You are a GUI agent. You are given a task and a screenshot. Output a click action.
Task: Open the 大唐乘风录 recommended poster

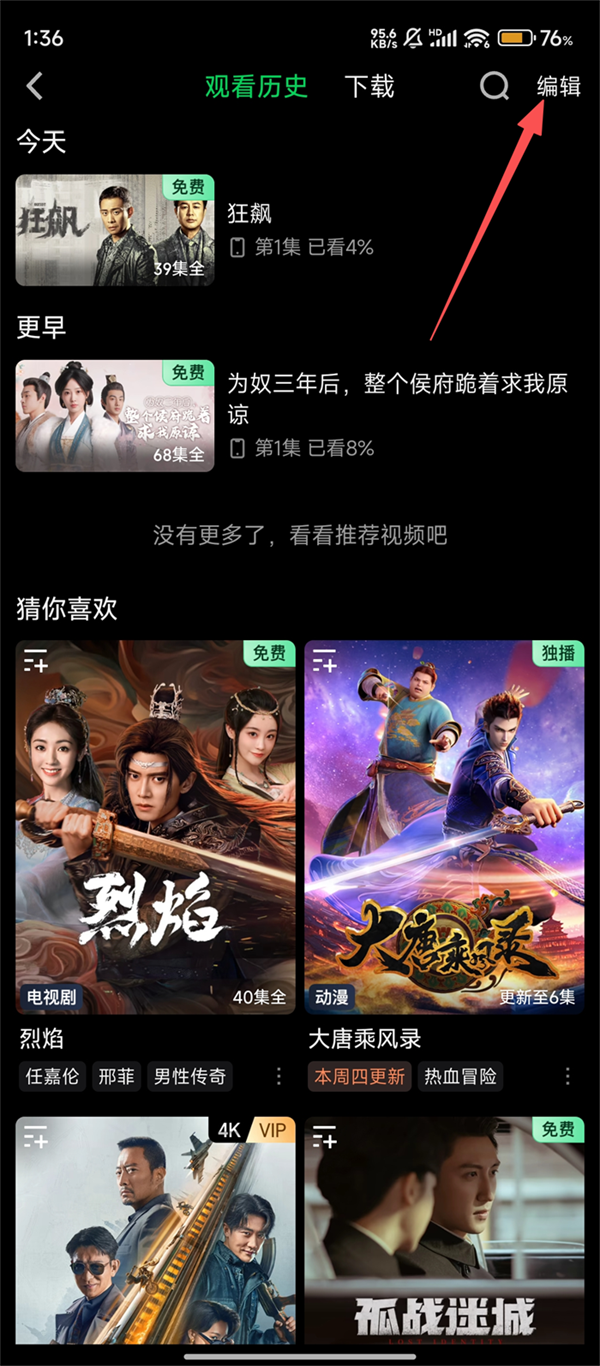coord(444,828)
